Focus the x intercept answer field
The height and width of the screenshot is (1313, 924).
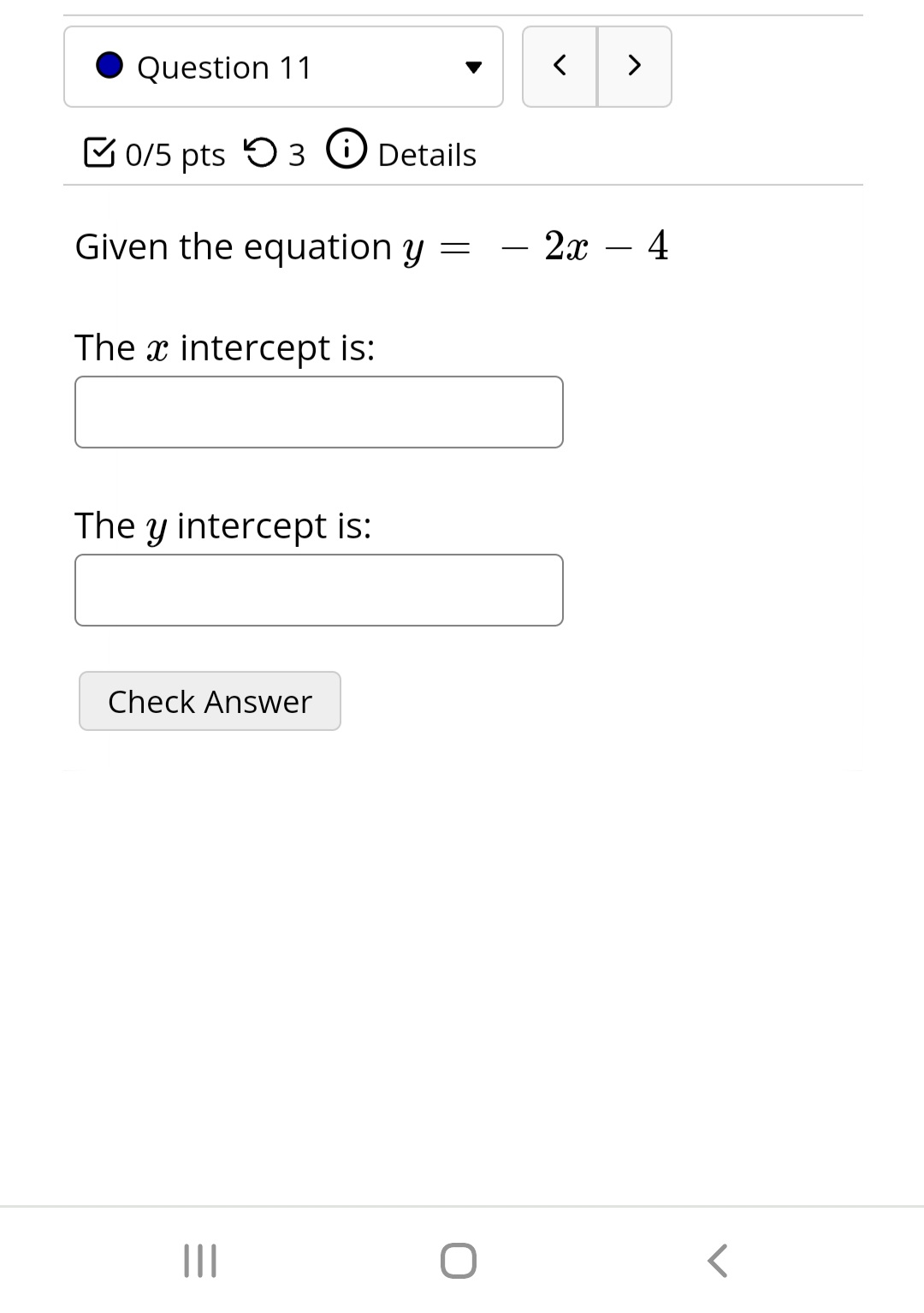click(x=318, y=412)
